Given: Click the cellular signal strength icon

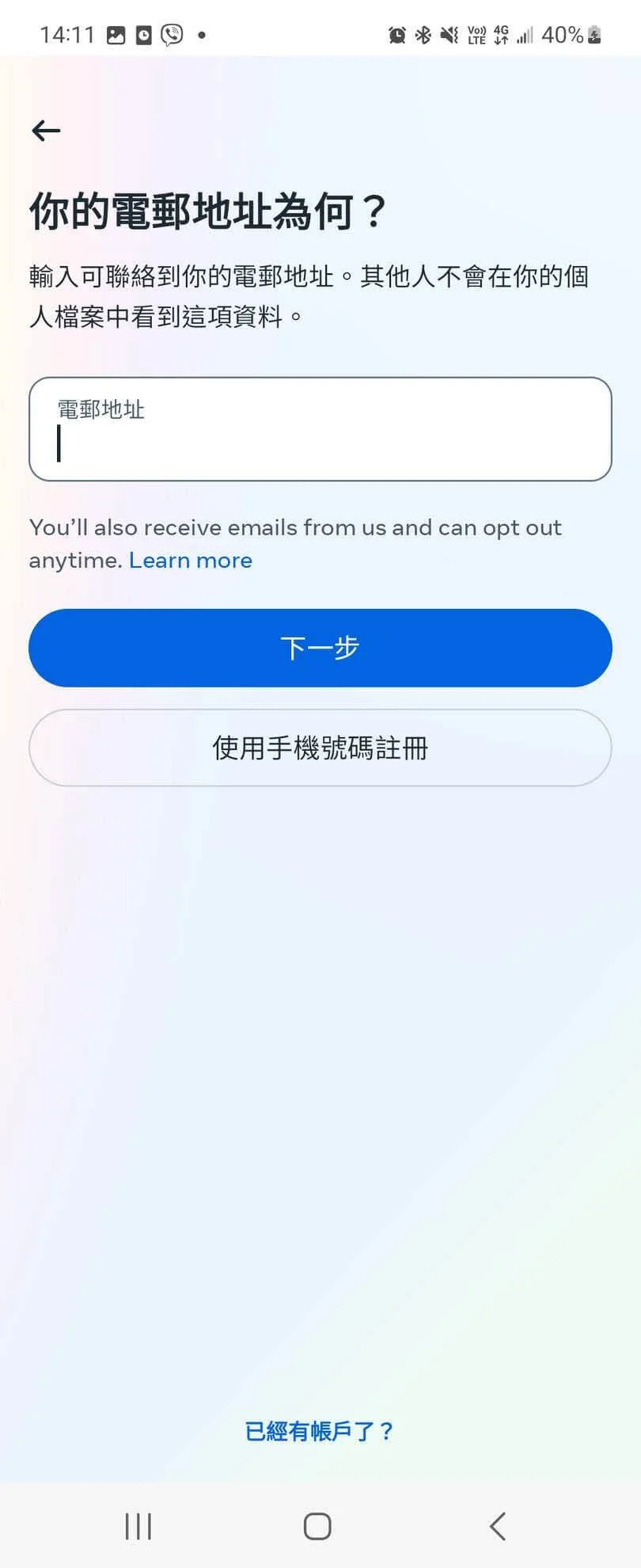Looking at the screenshot, I should coord(524,36).
